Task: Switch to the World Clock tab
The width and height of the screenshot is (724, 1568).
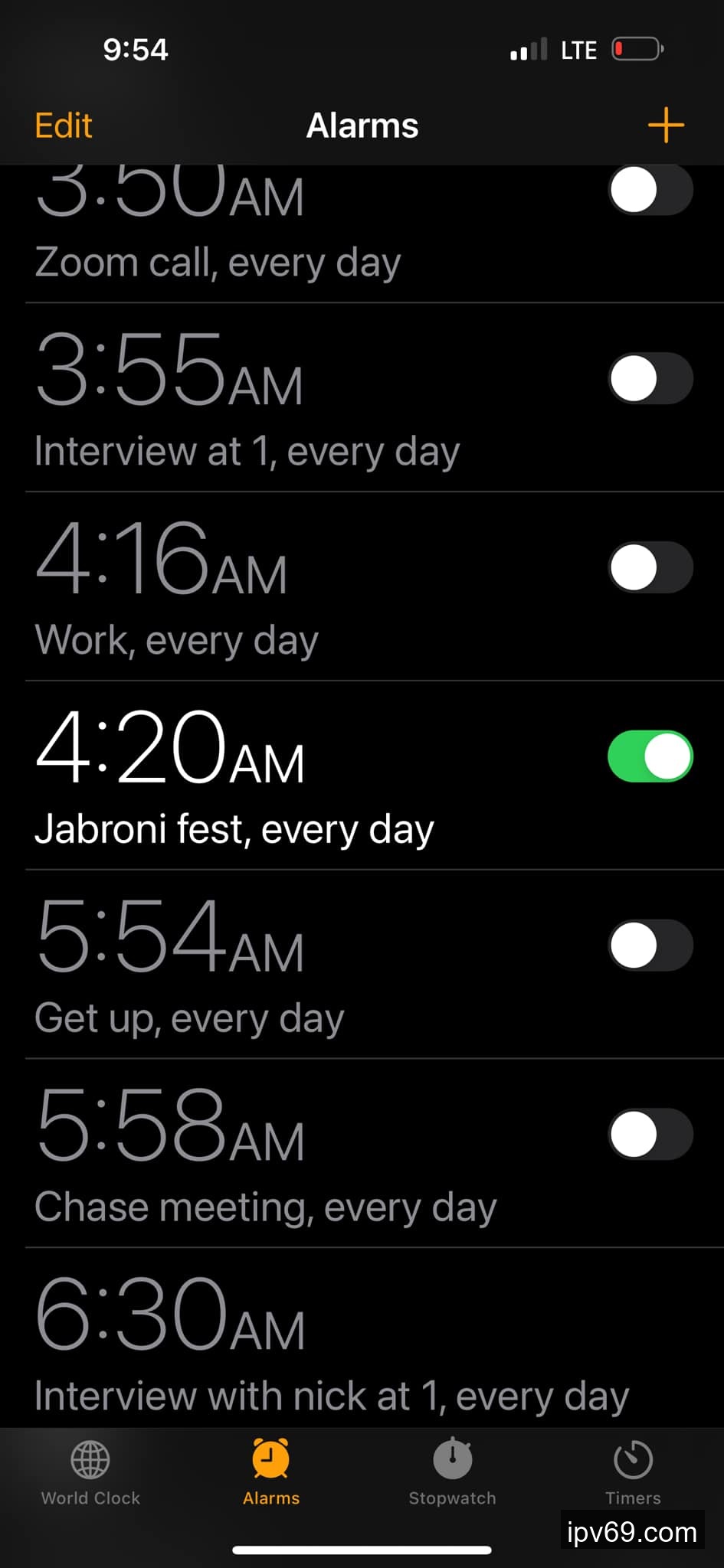Action: [x=90, y=1472]
